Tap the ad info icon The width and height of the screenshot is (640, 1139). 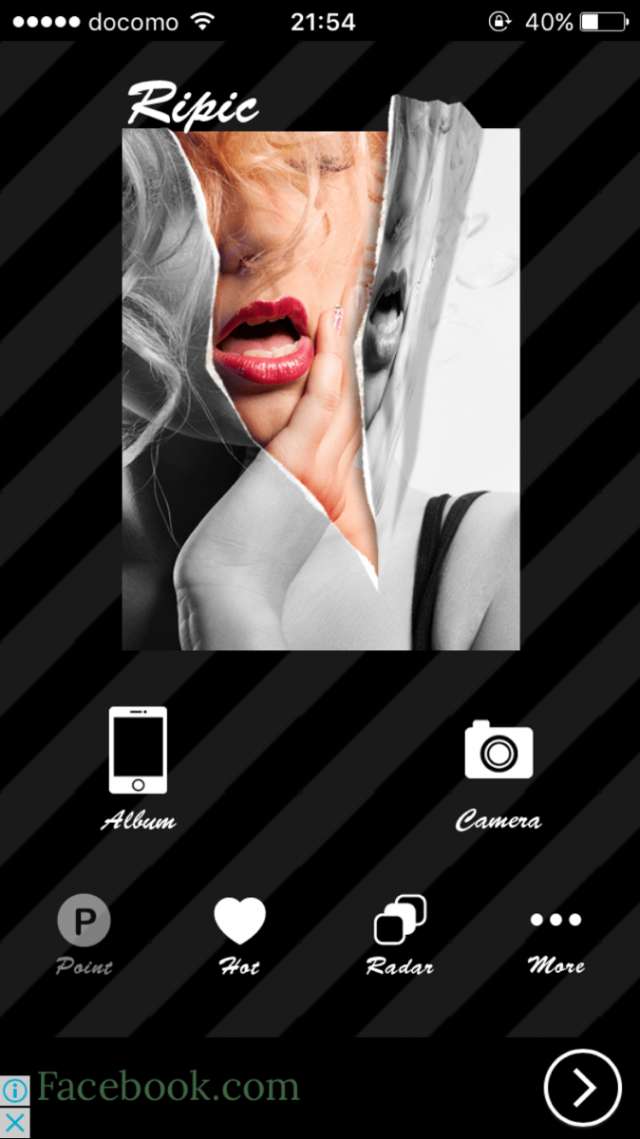click(15, 1090)
